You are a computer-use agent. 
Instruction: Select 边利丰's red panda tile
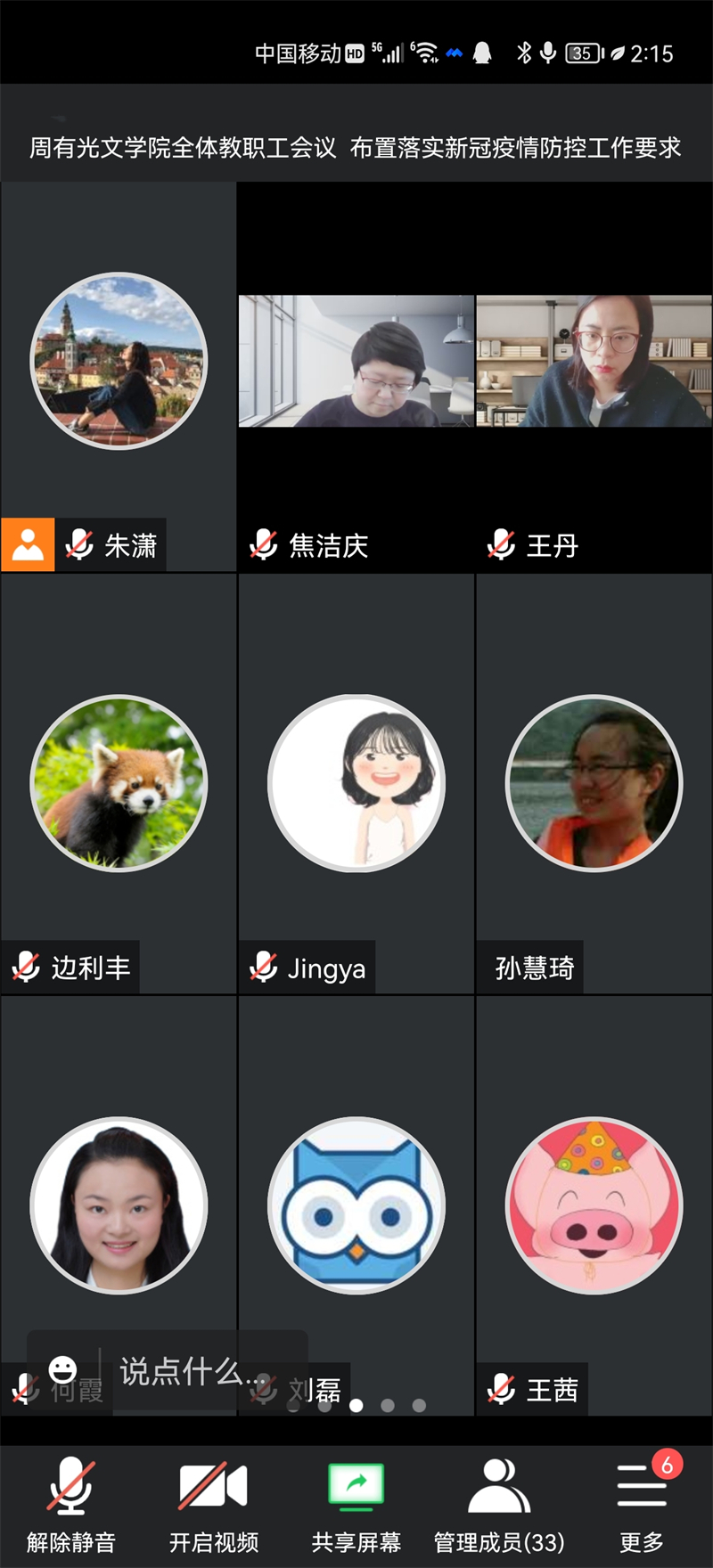119,783
